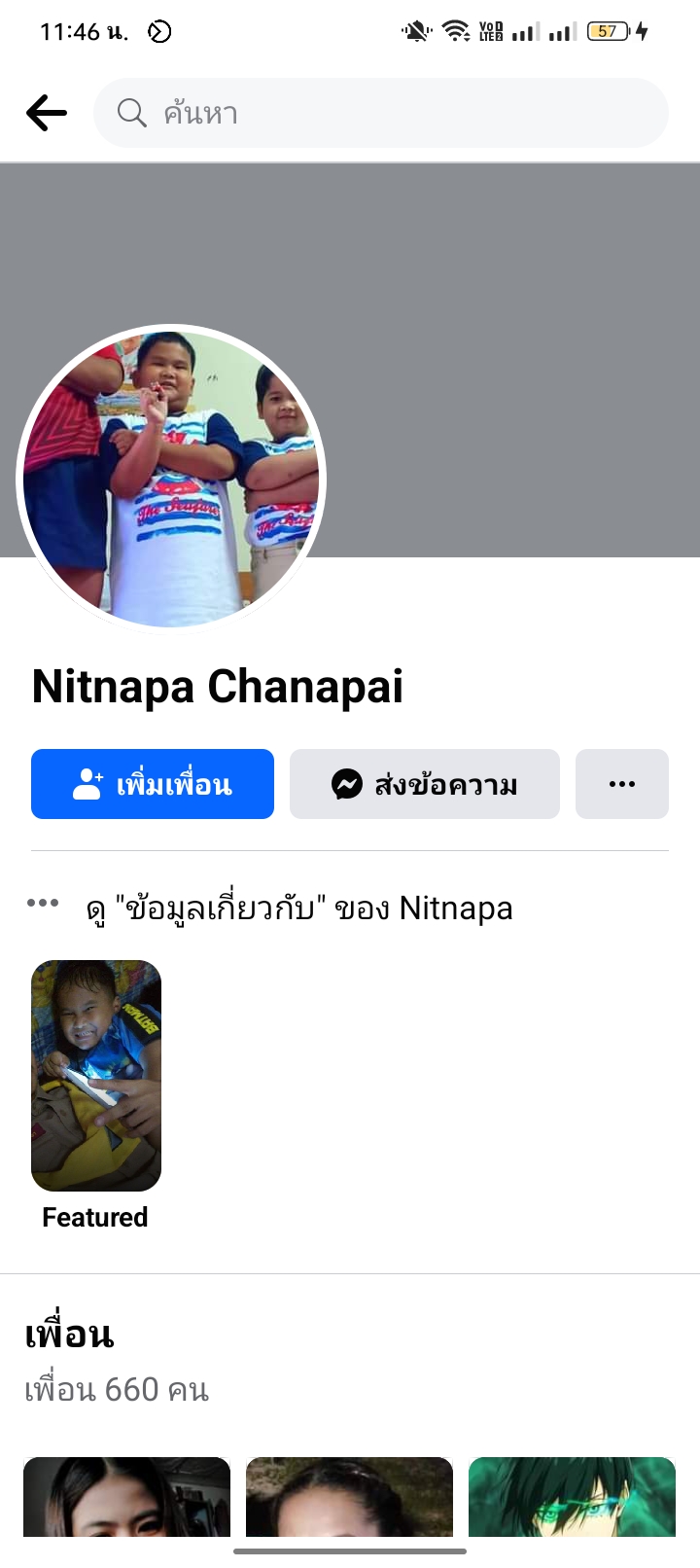Open the ค้นหา search field
This screenshot has width=700, height=1568.
pyautogui.click(x=381, y=113)
